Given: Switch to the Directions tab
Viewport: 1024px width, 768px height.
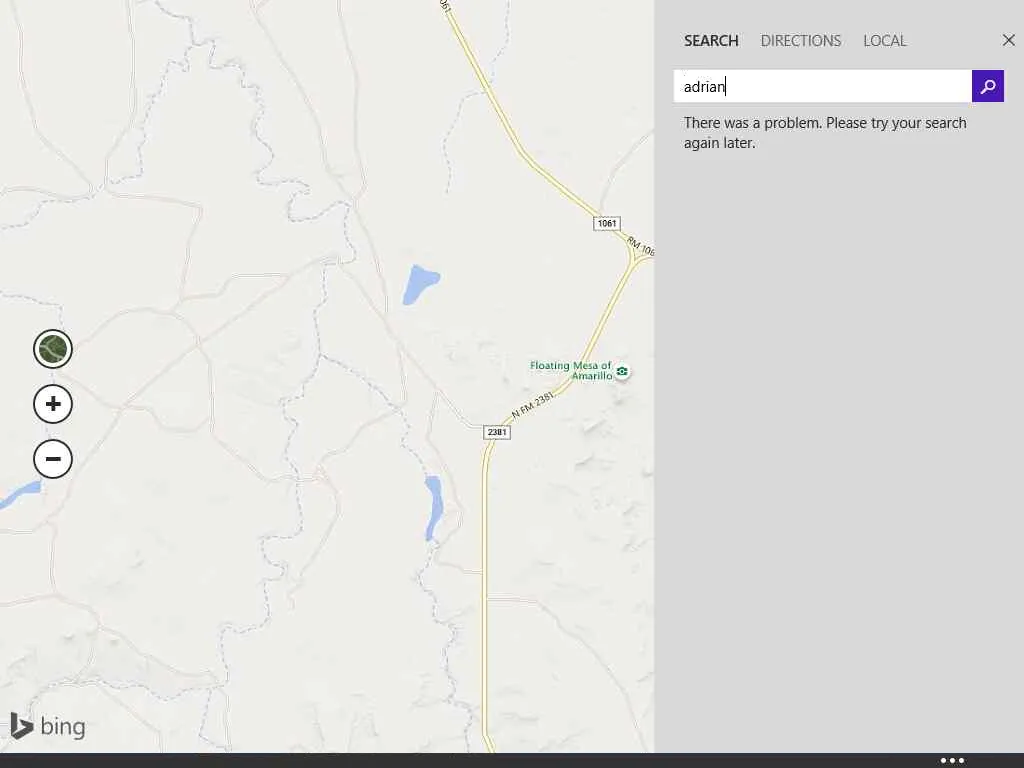Looking at the screenshot, I should [x=800, y=41].
